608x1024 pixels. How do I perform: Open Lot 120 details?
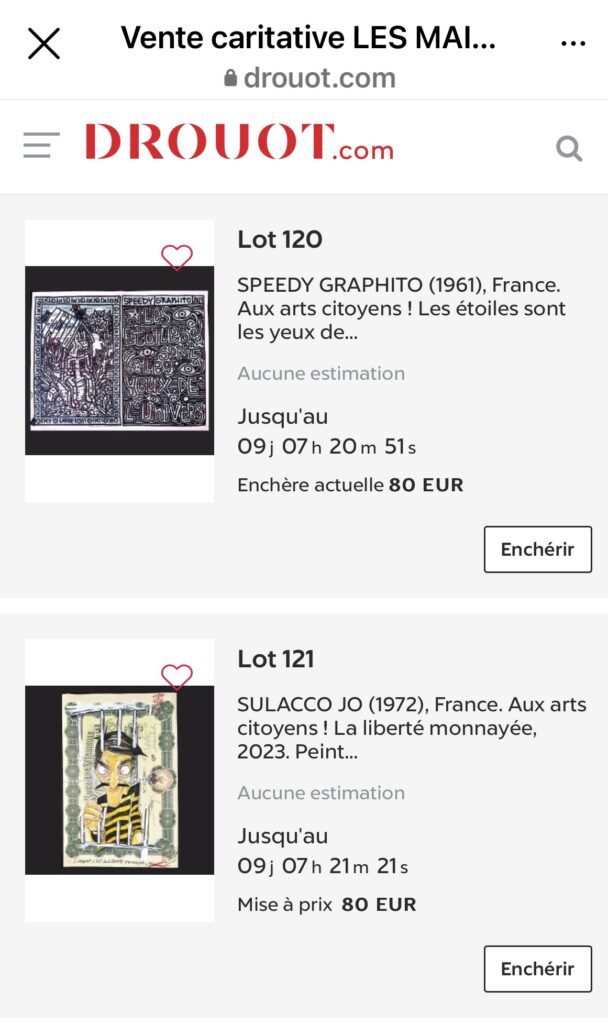[x=280, y=240]
